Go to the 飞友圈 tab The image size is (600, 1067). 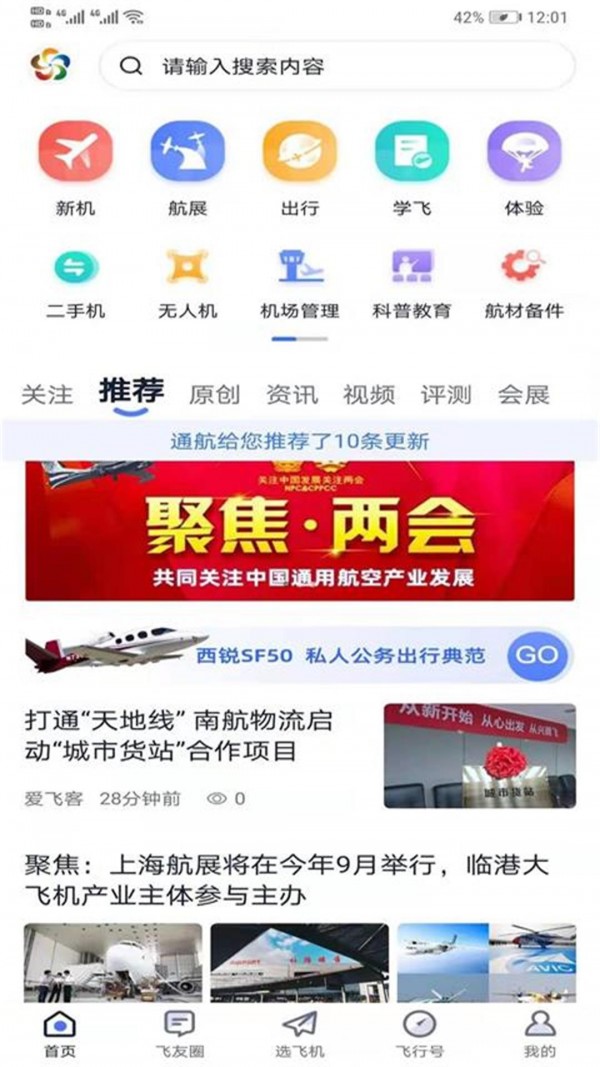coord(179,1033)
